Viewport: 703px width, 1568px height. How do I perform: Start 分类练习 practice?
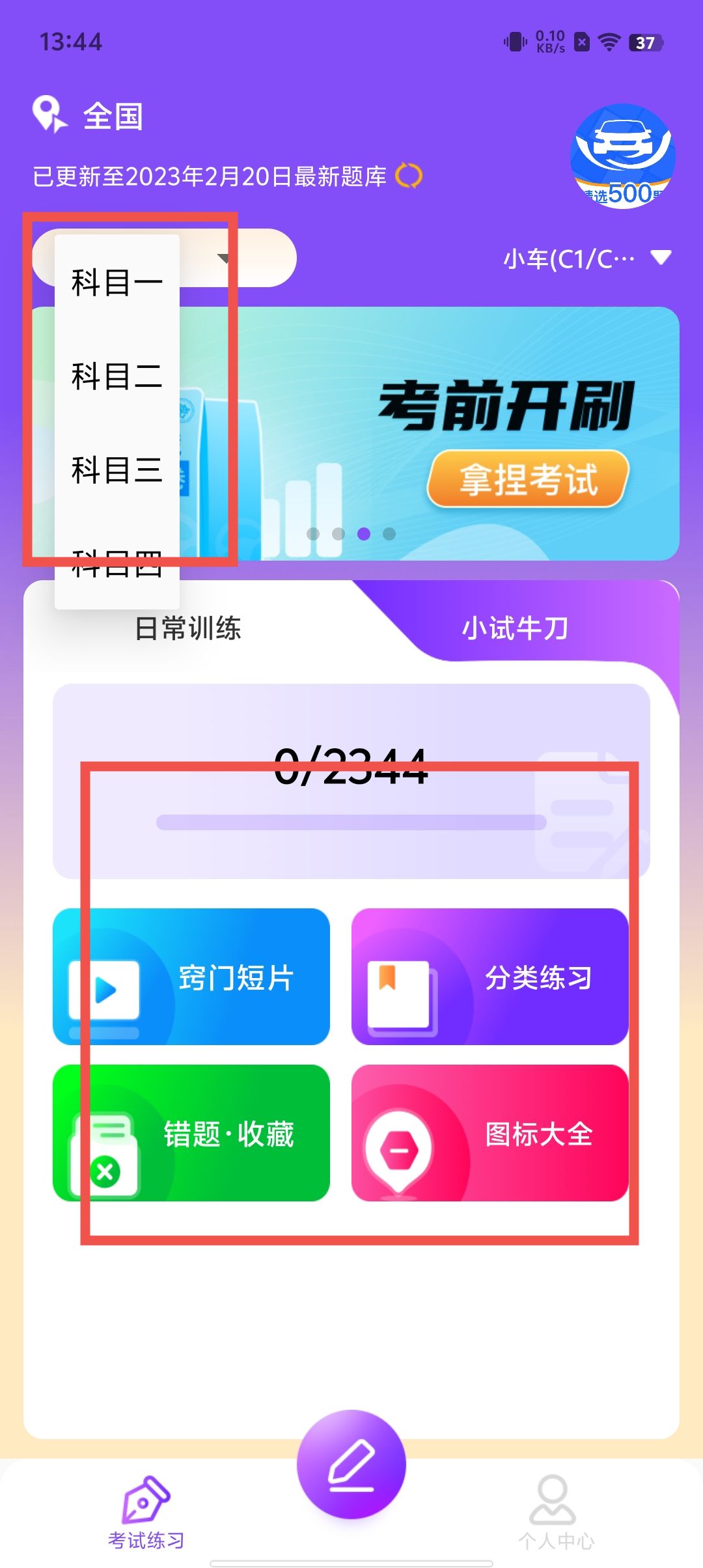point(489,977)
